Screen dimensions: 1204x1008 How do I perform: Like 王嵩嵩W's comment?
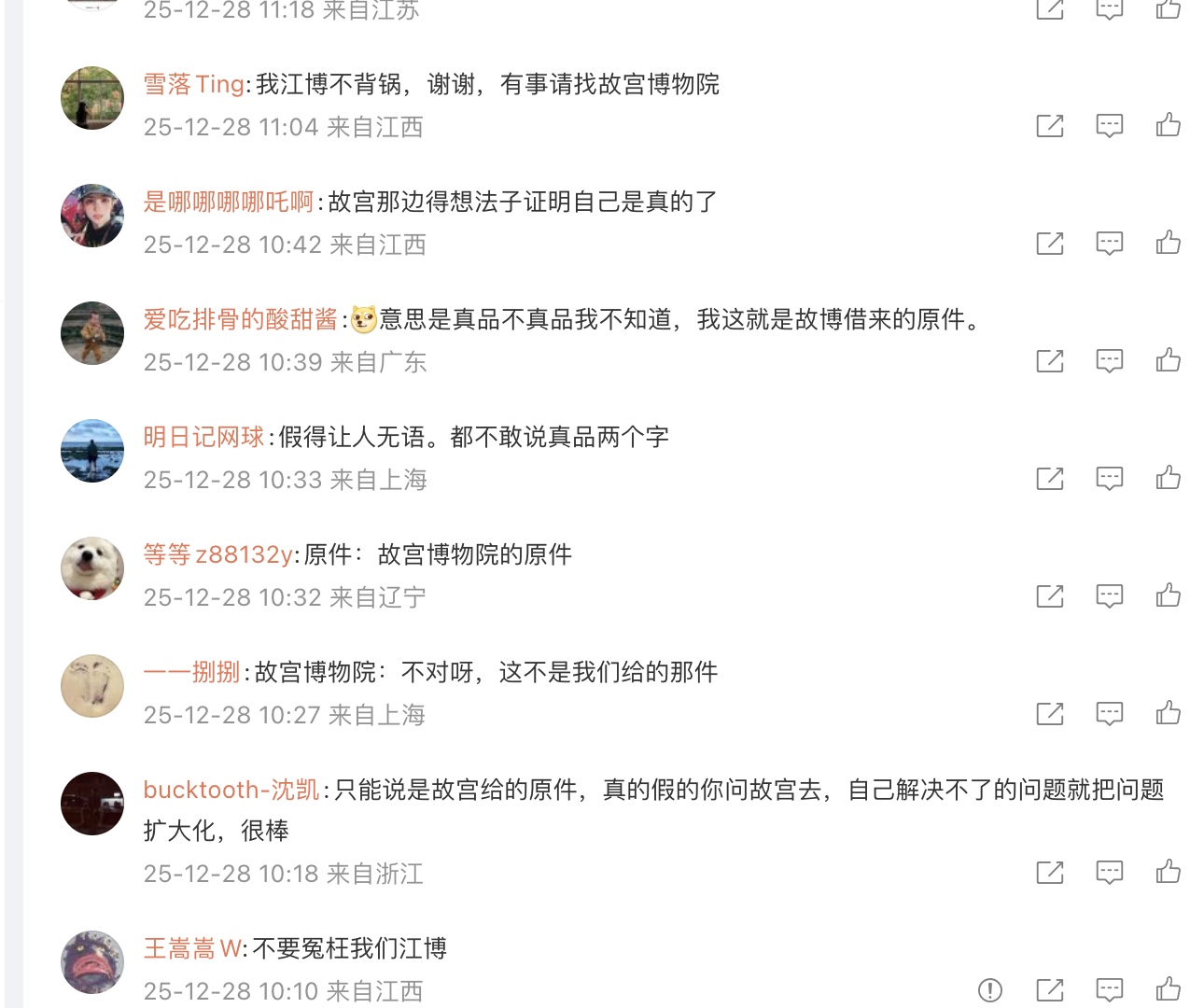tap(1169, 989)
